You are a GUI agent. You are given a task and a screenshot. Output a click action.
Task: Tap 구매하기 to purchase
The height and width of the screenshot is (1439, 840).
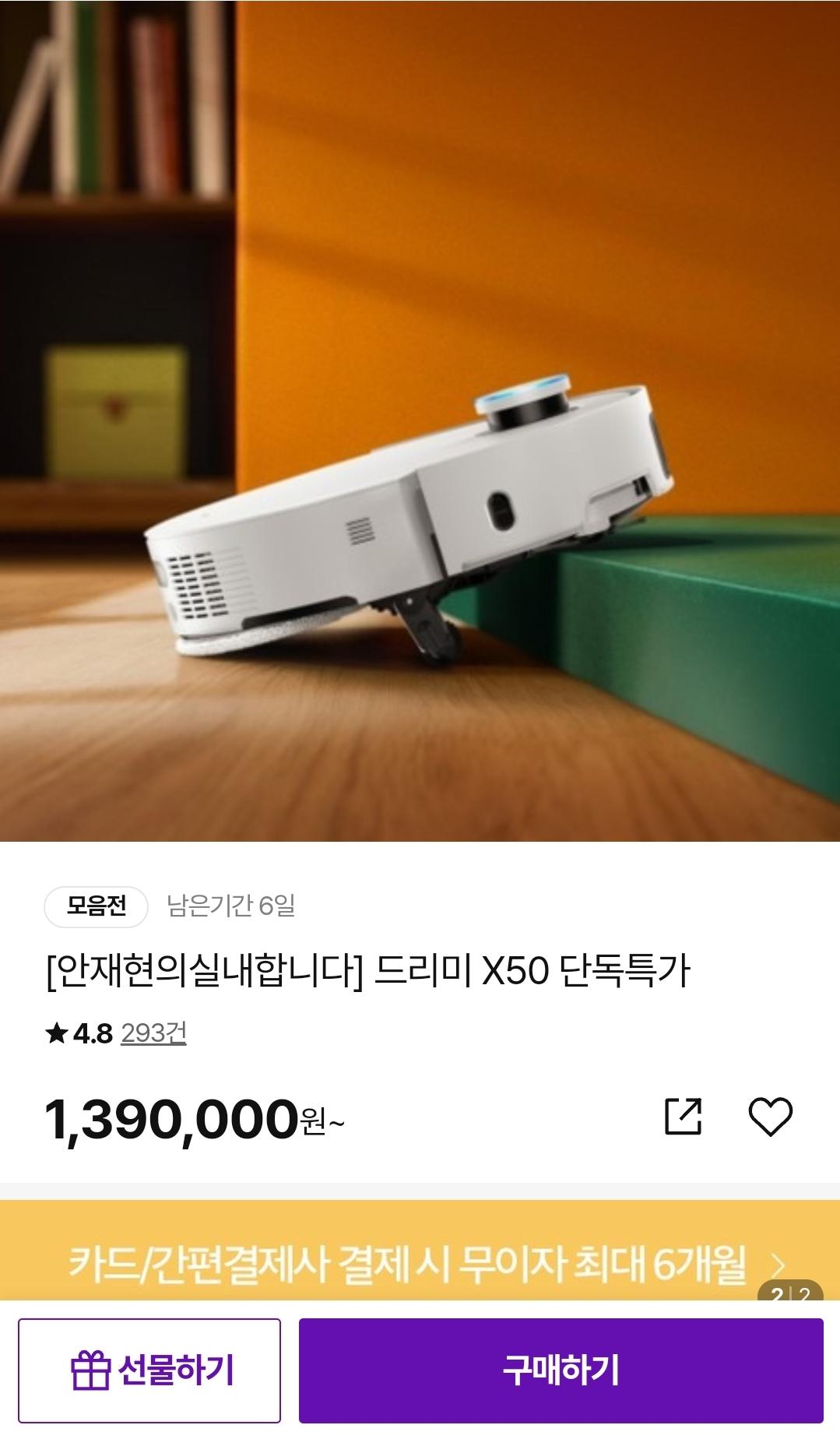coord(561,1370)
